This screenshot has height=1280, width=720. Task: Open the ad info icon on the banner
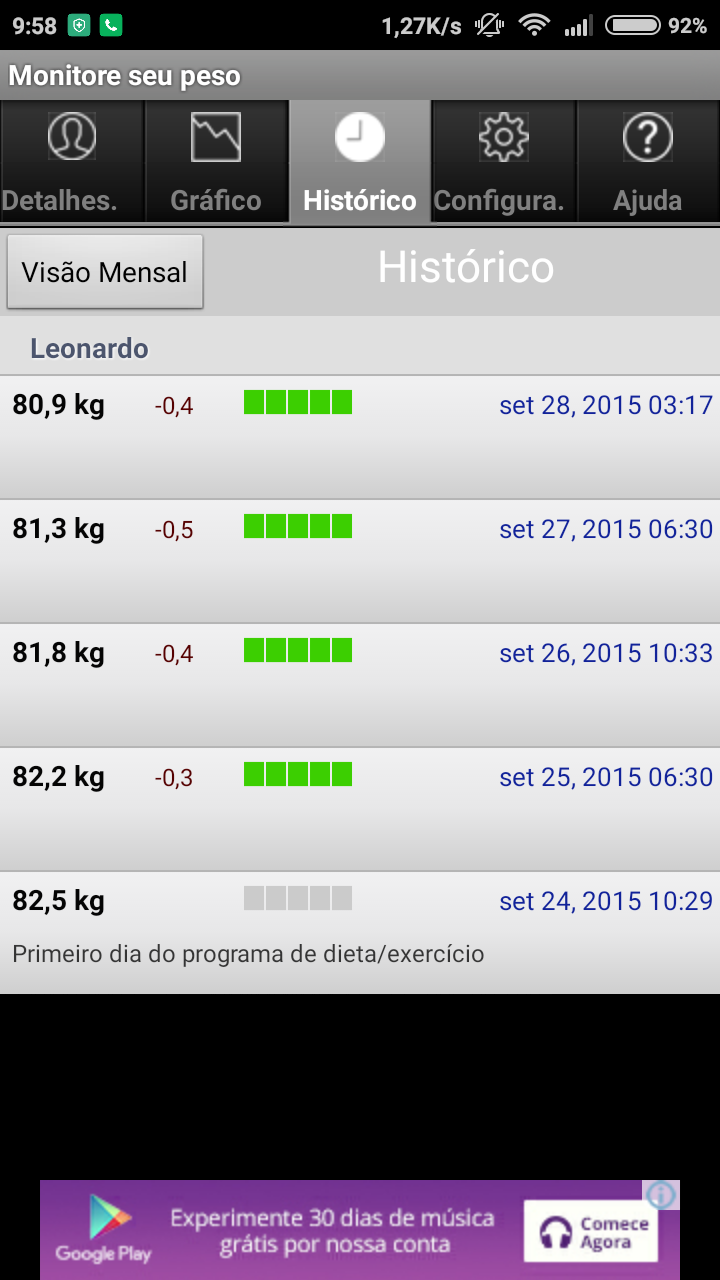click(x=661, y=1194)
